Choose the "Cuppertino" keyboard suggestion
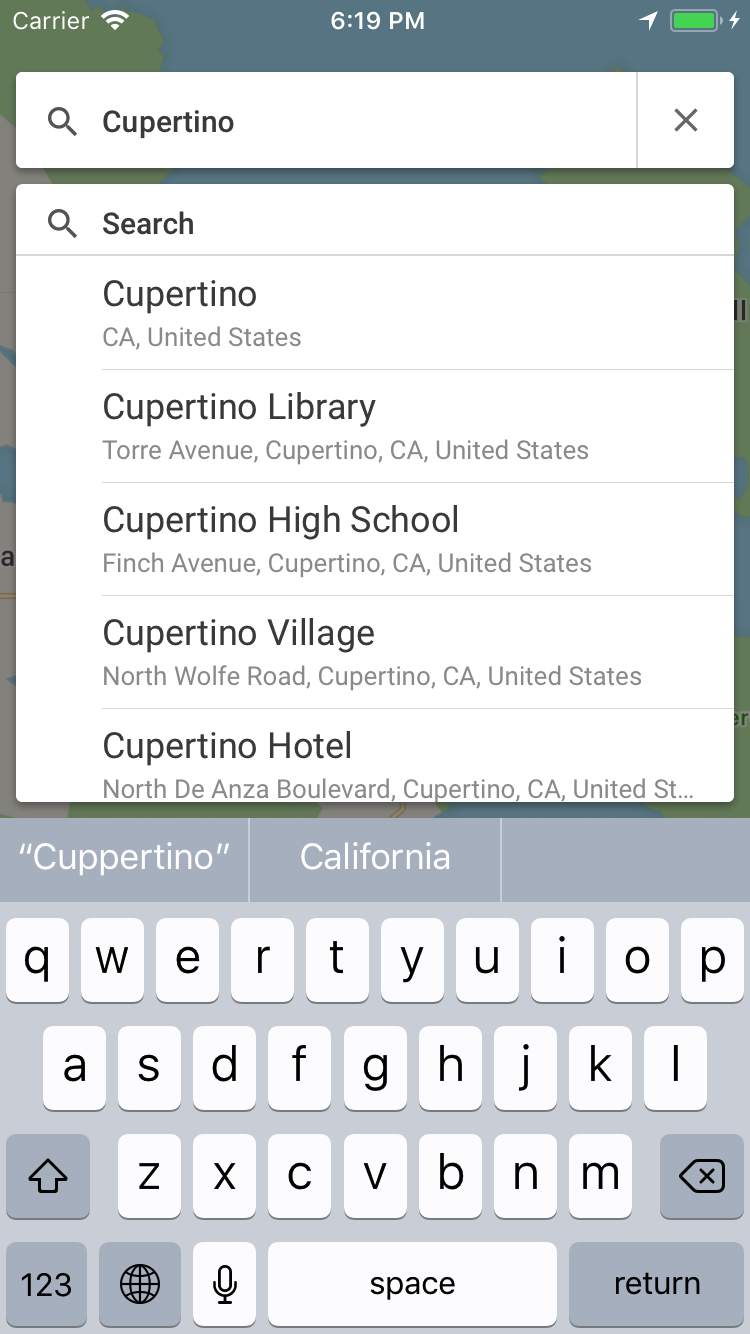Image resolution: width=750 pixels, height=1334 pixels. 124,858
